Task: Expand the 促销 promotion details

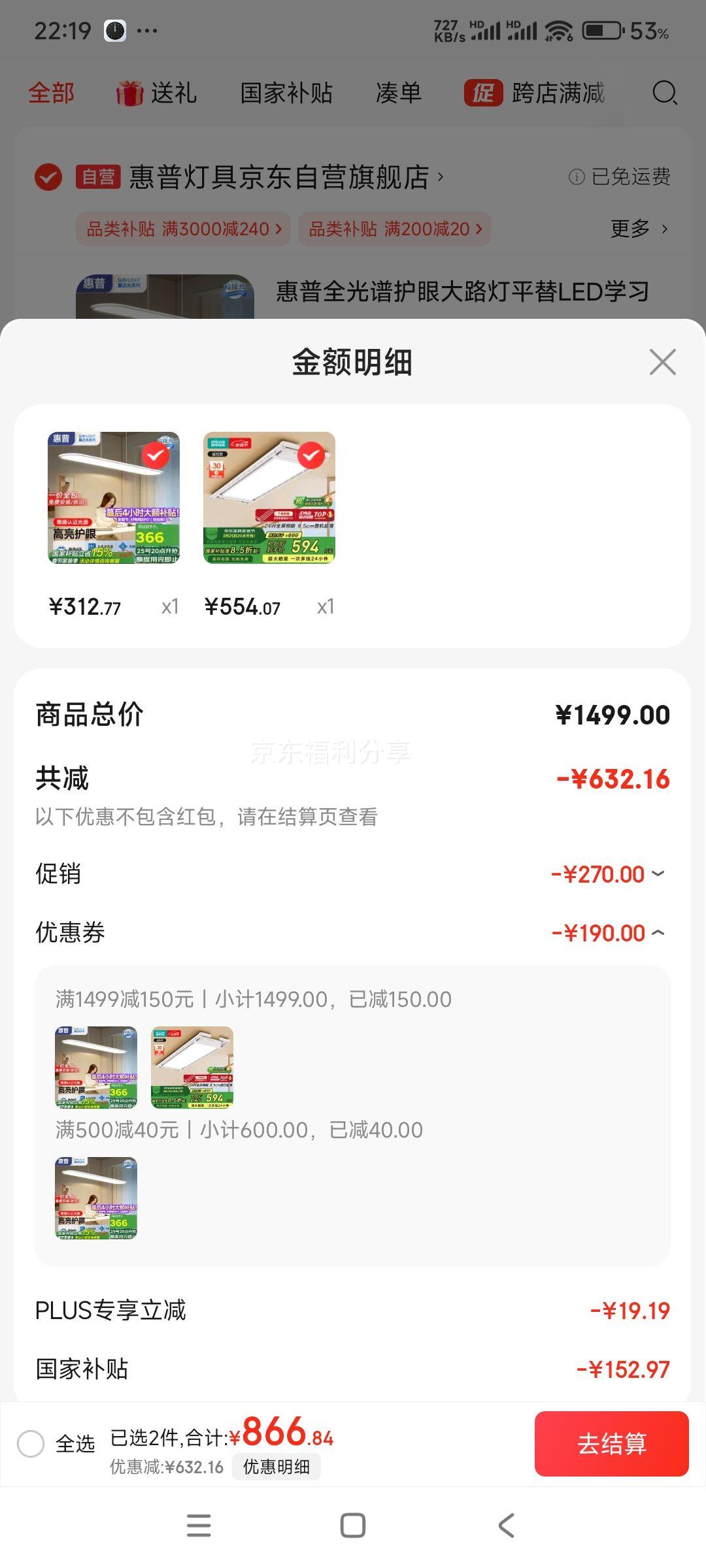Action: pos(657,874)
